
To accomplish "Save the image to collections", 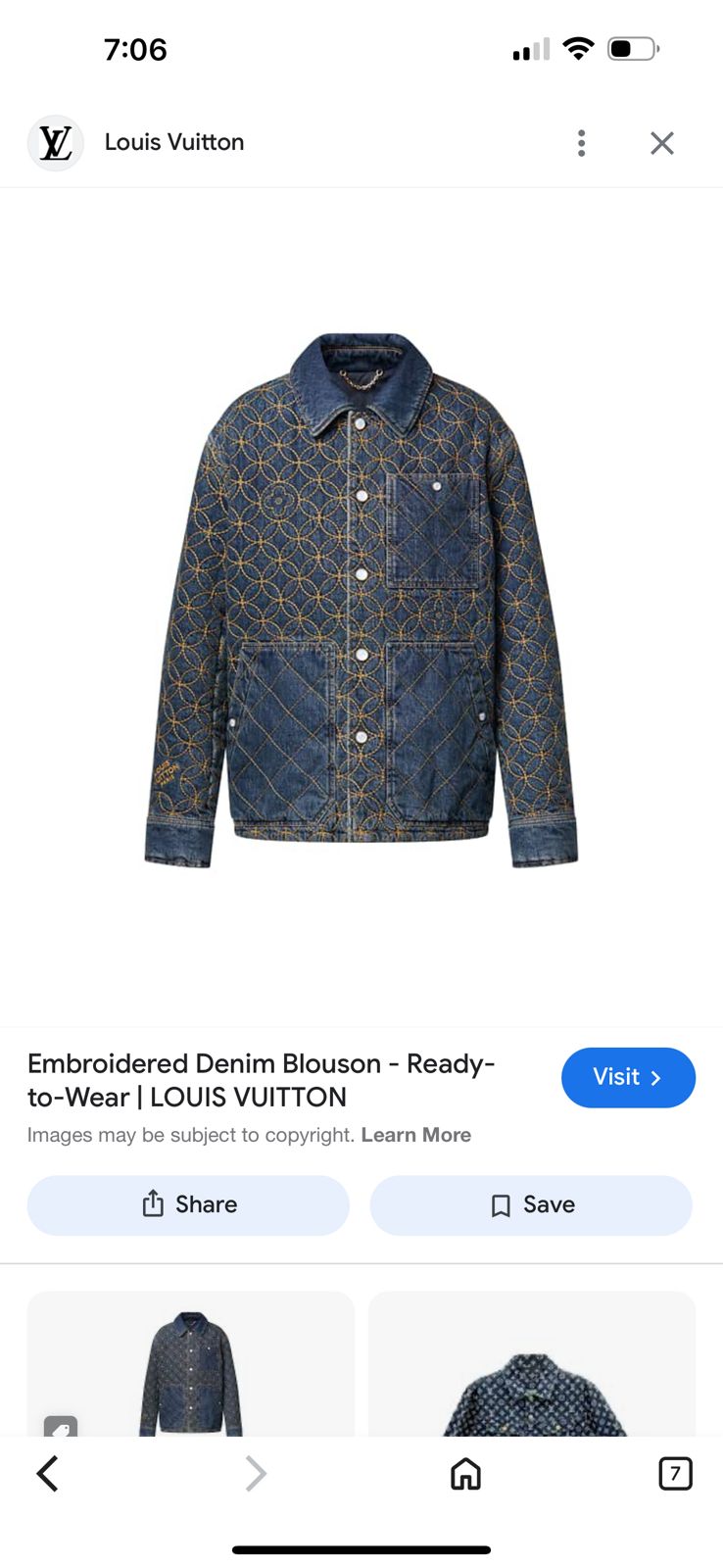I will coord(531,1204).
